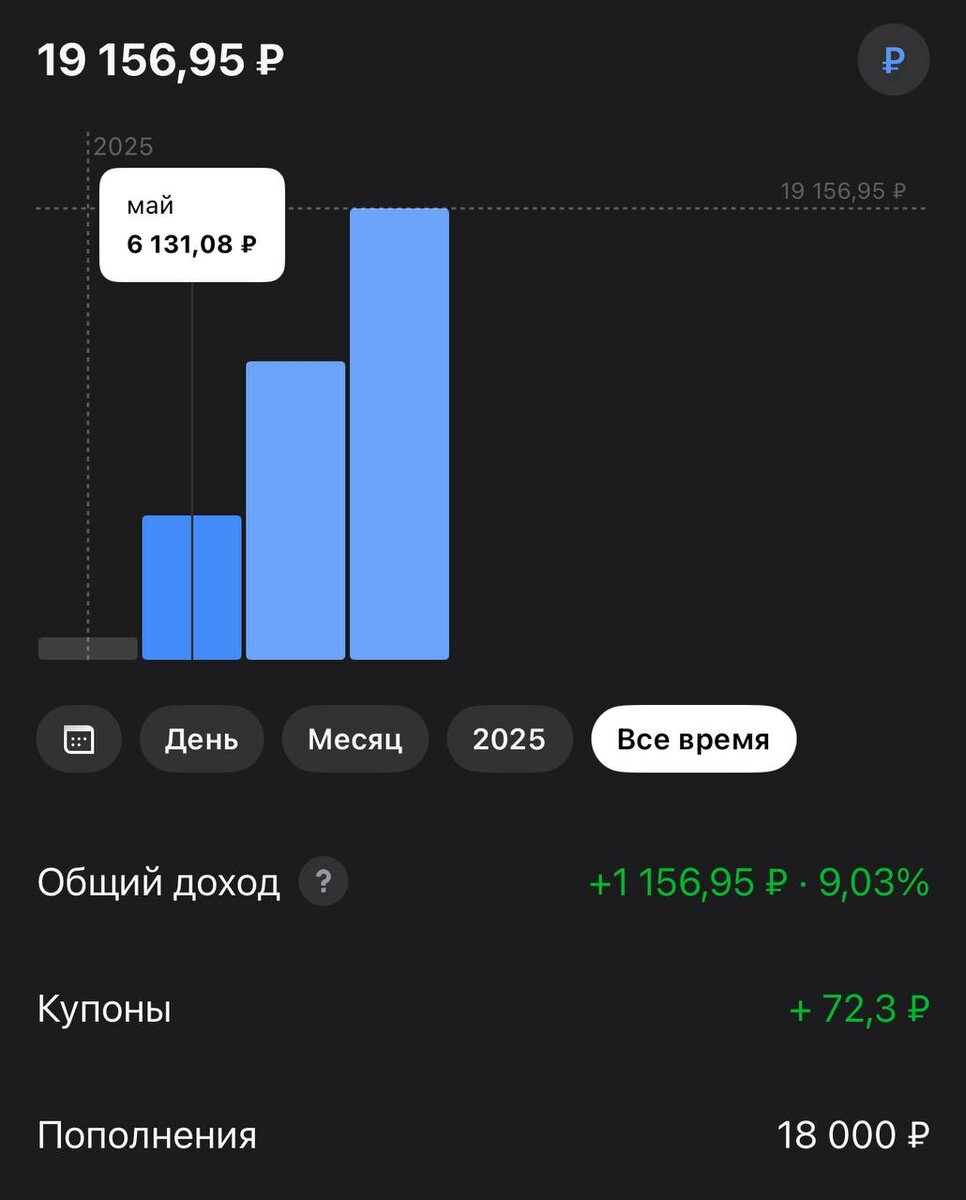Open the help icon next to Общий доход
966x1200 pixels.
tap(323, 883)
